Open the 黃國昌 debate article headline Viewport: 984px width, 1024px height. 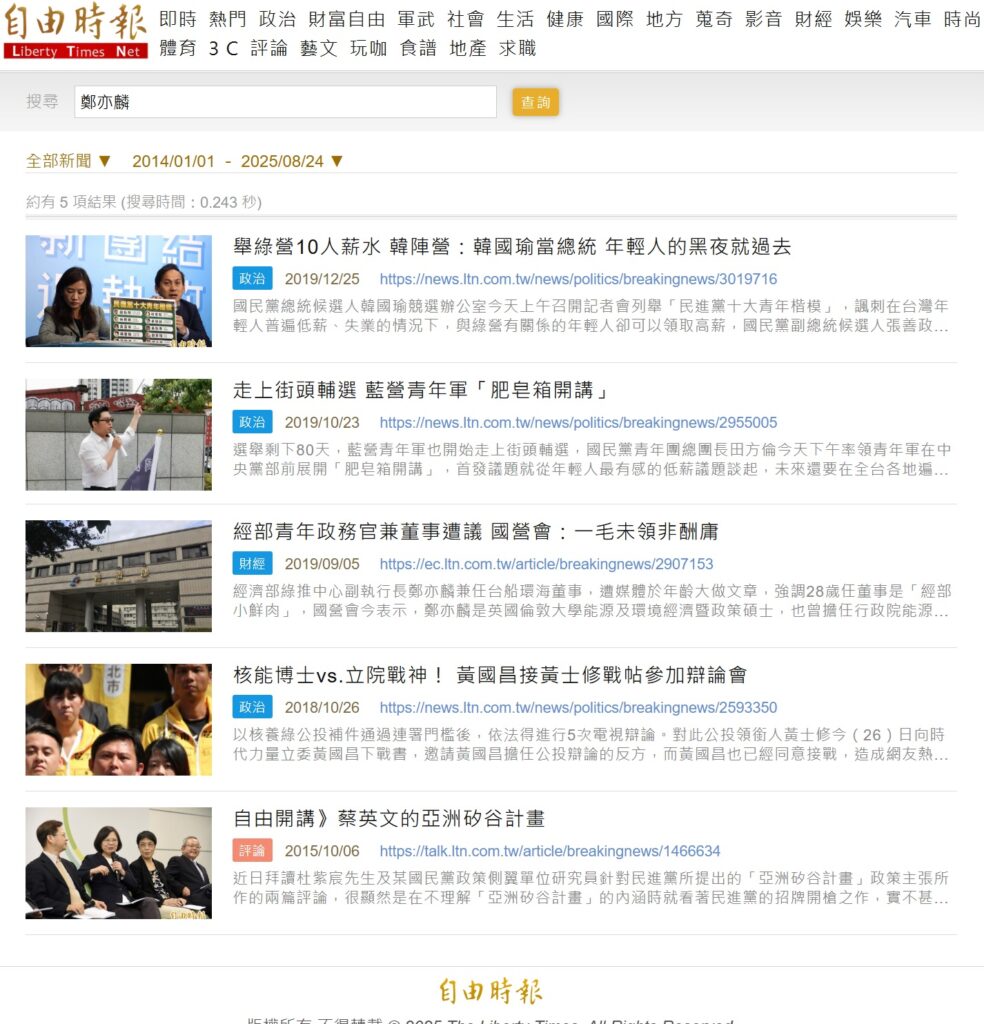[x=485, y=676]
